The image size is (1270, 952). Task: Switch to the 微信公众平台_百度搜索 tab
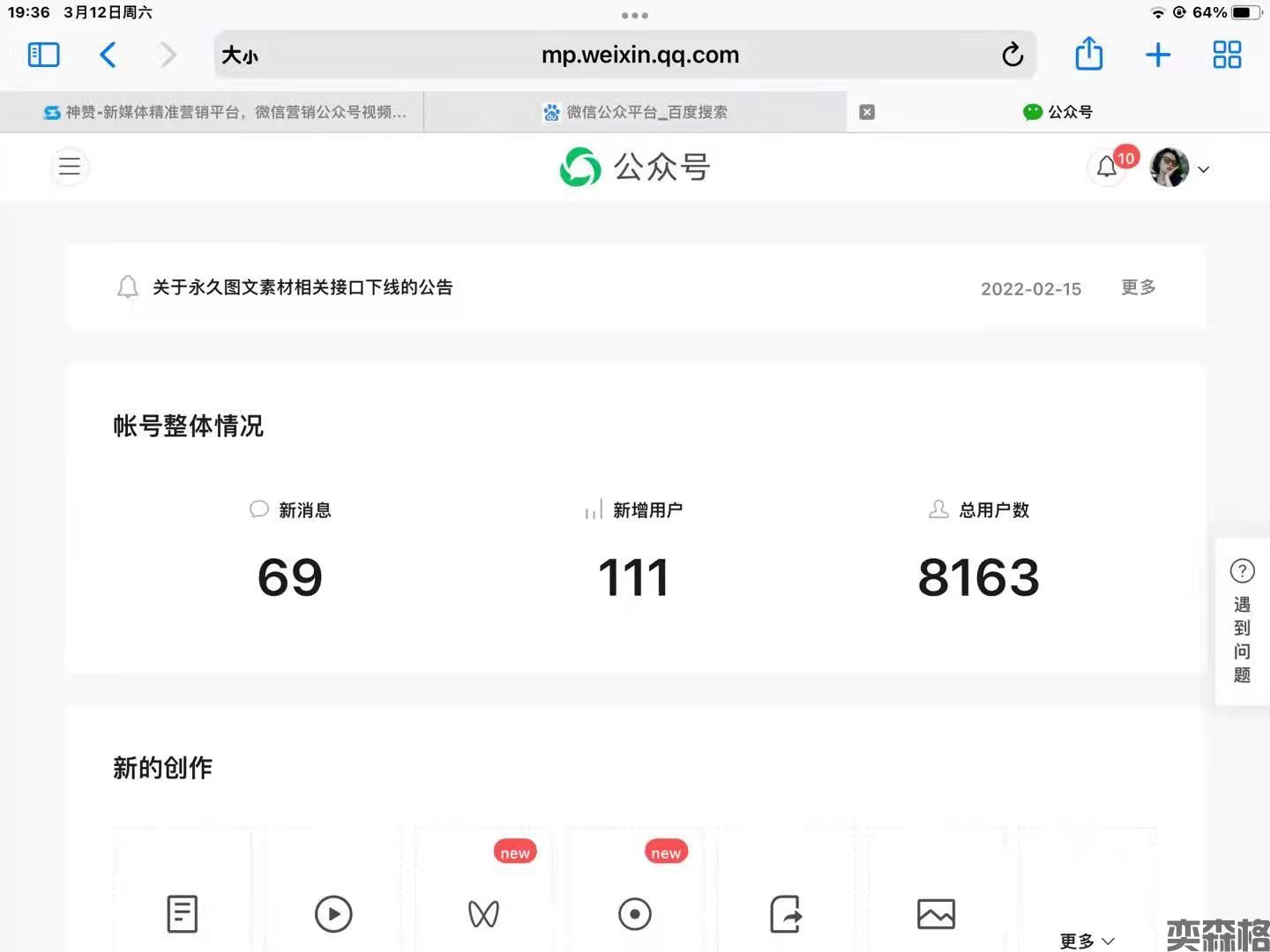point(635,112)
